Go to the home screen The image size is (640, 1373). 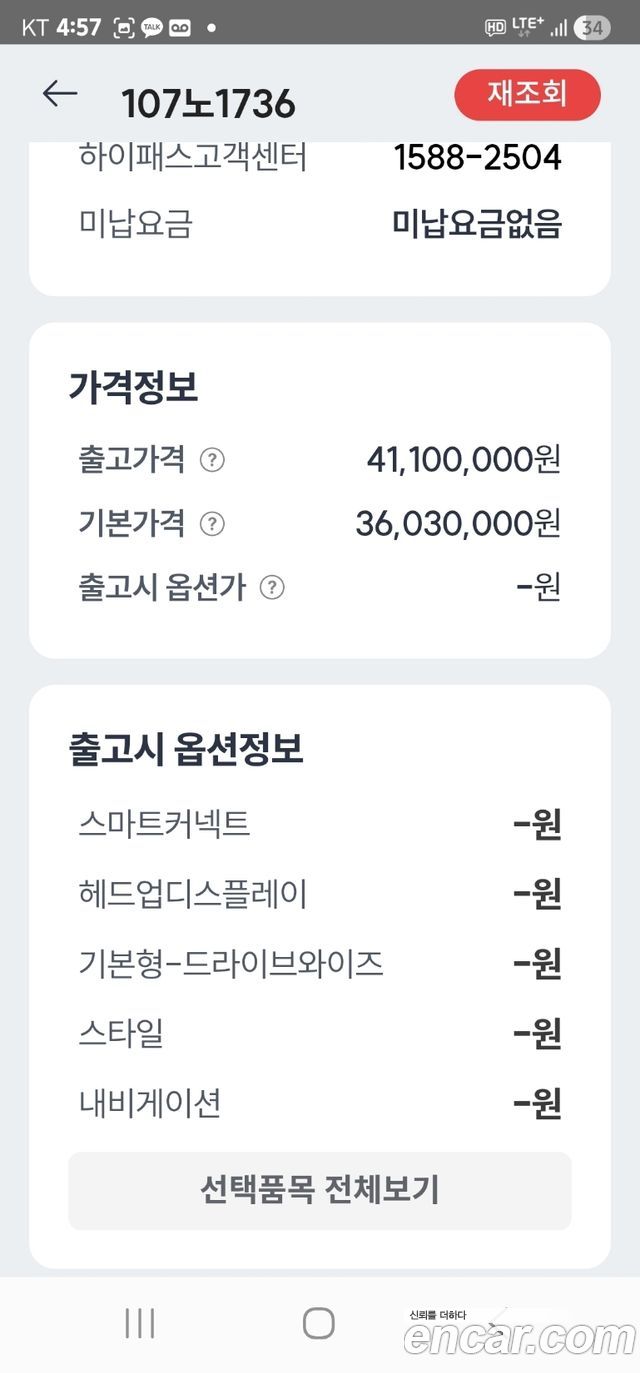[319, 1323]
